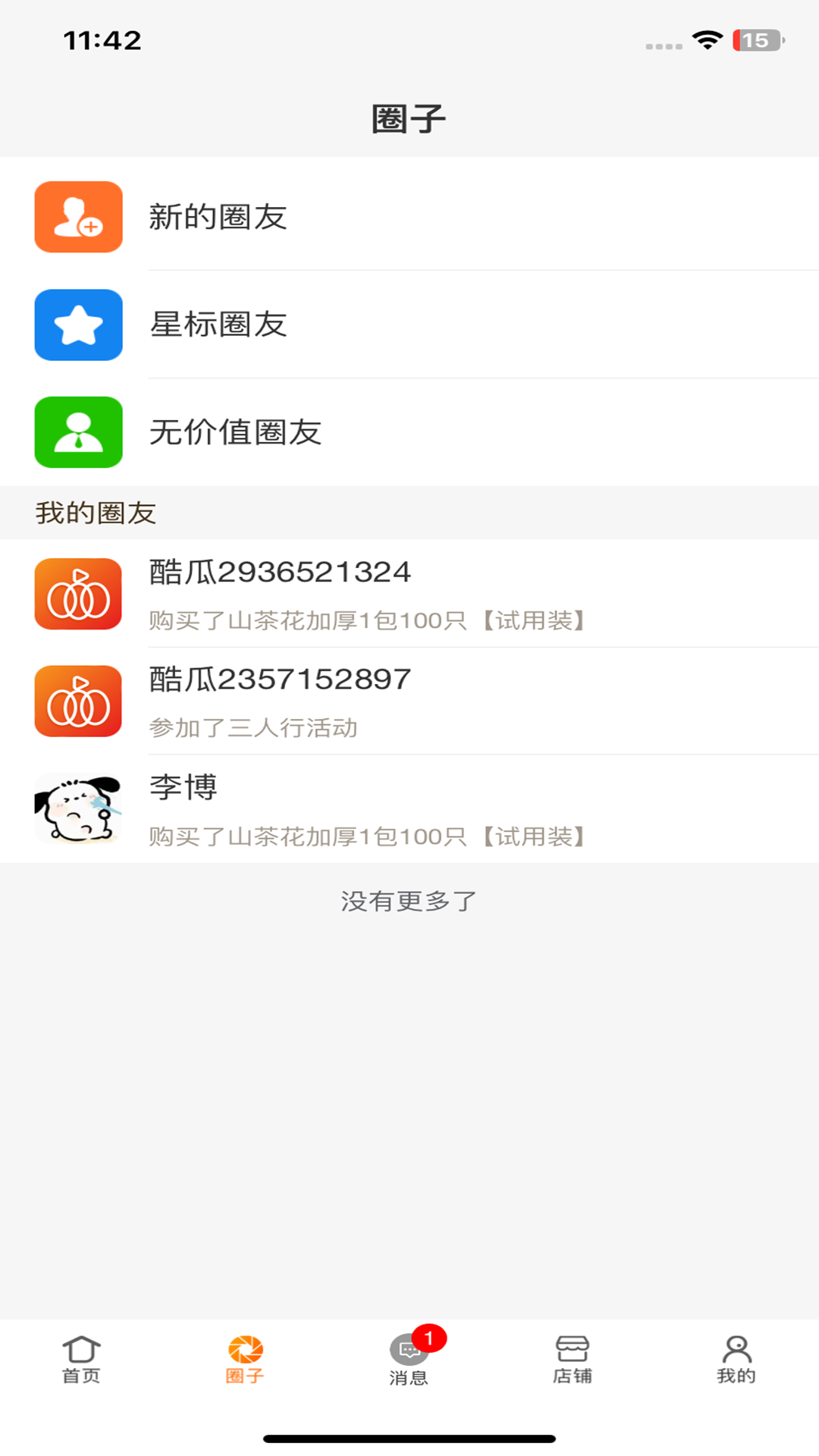Open 酷瓜2357152897's avatar image
819x1456 pixels.
click(x=77, y=701)
